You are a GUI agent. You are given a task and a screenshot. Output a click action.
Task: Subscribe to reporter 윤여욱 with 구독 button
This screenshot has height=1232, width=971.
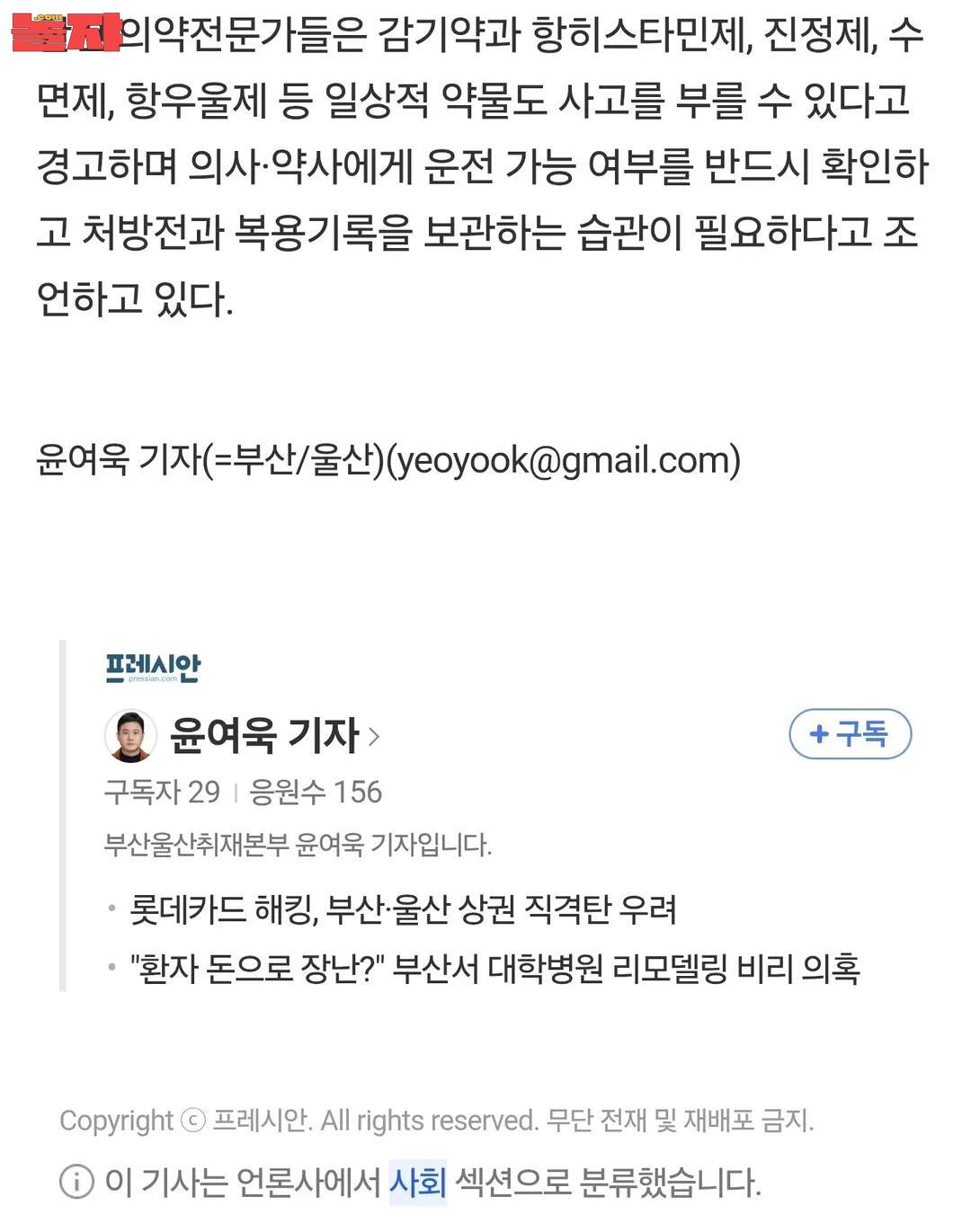pos(850,734)
